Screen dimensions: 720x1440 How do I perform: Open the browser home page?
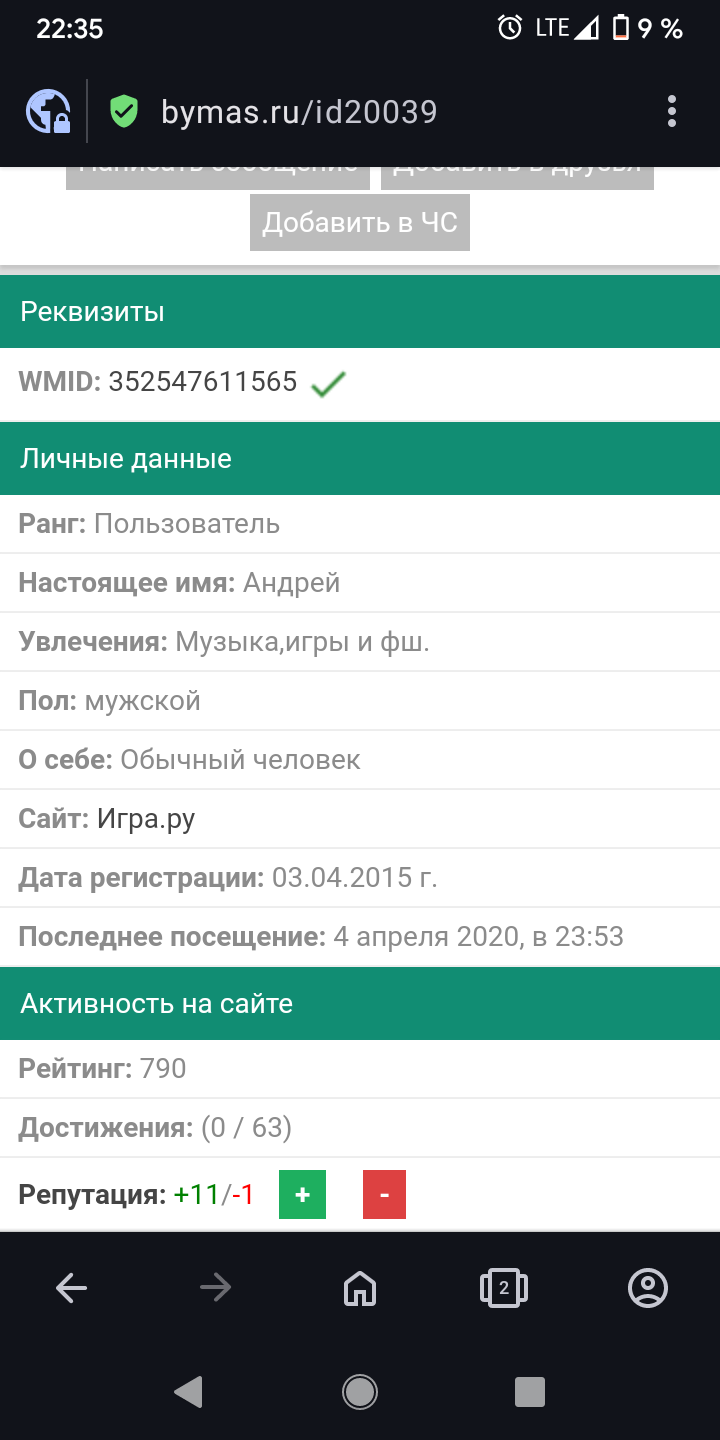click(x=360, y=1288)
